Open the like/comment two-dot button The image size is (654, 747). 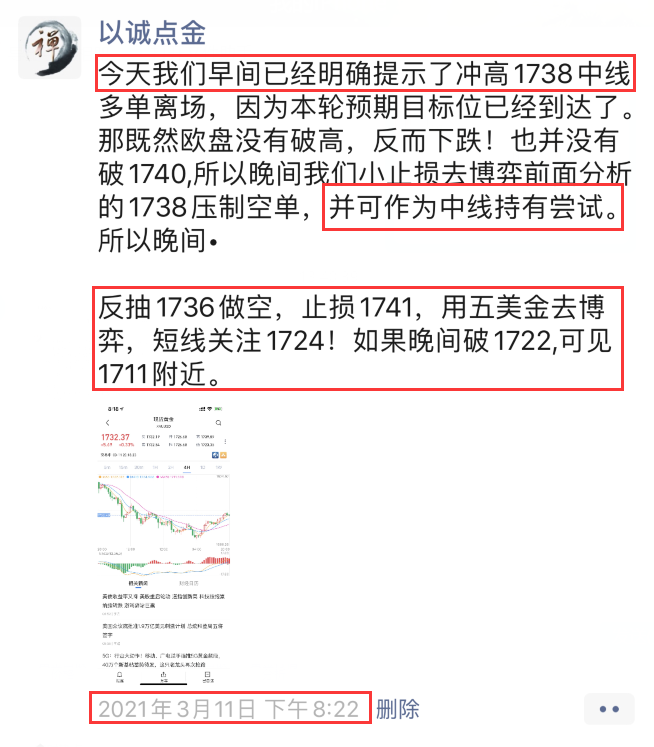point(609,709)
